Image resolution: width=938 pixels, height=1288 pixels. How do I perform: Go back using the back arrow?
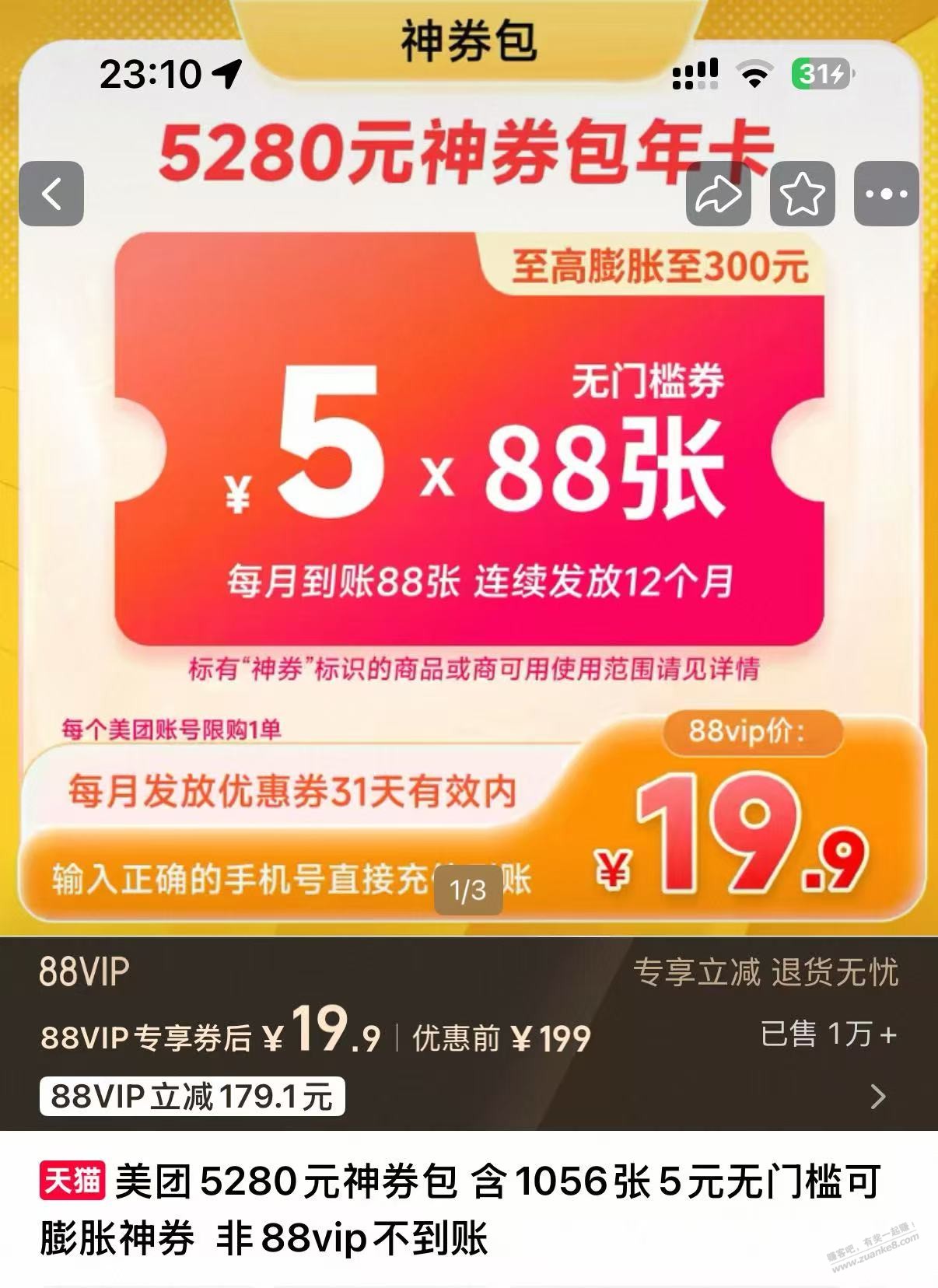pos(51,194)
